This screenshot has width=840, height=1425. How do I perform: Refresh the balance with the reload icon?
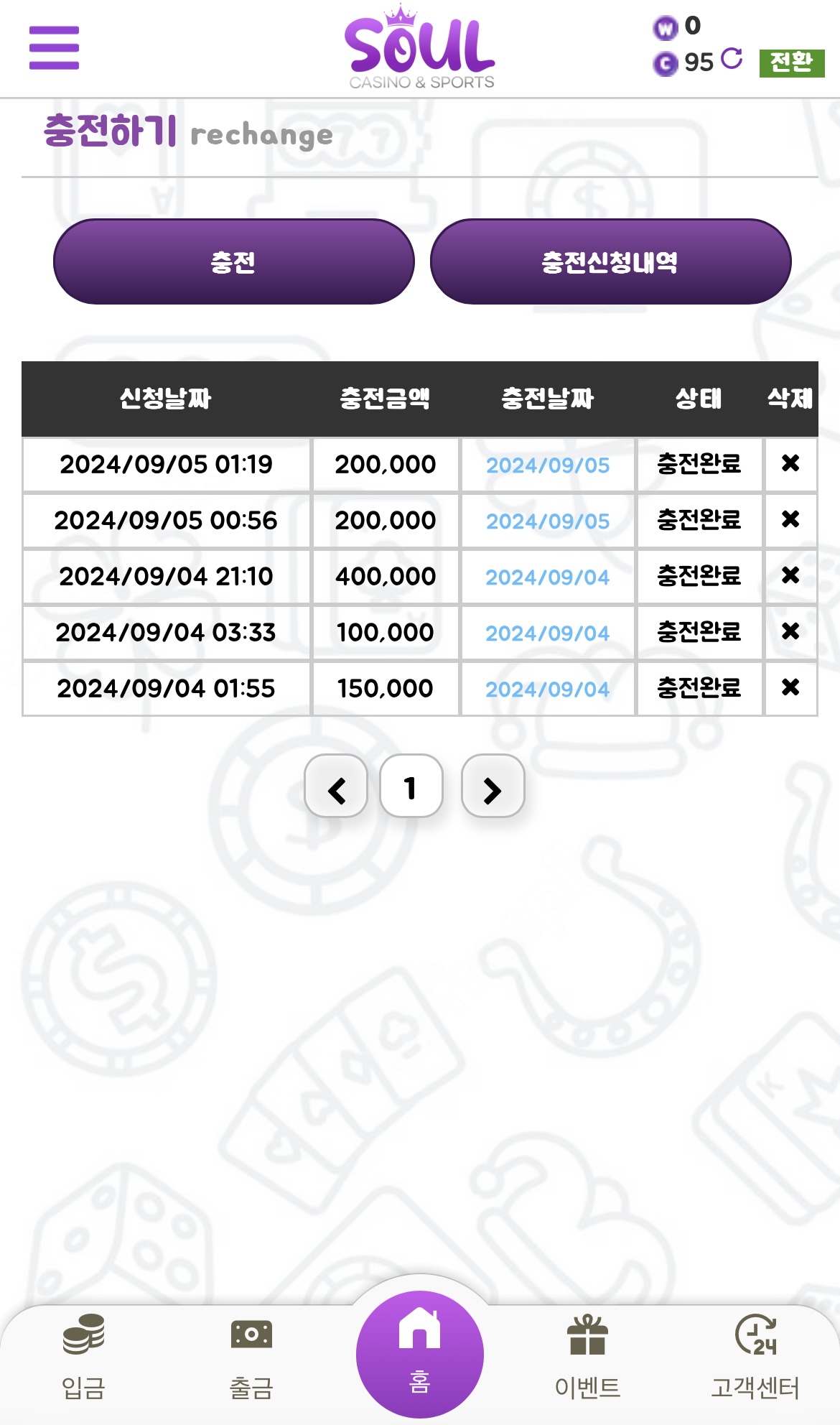[732, 59]
